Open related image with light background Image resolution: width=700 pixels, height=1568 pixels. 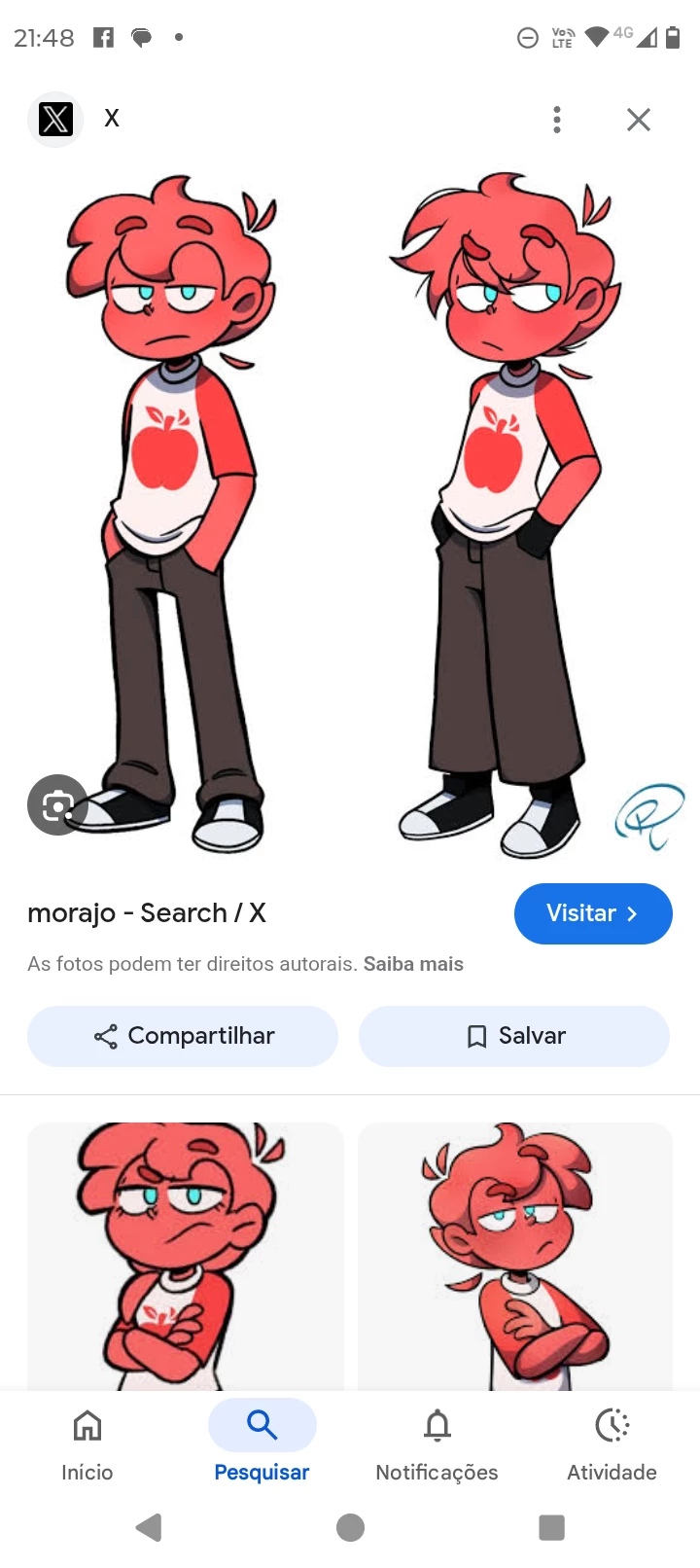pos(185,1255)
